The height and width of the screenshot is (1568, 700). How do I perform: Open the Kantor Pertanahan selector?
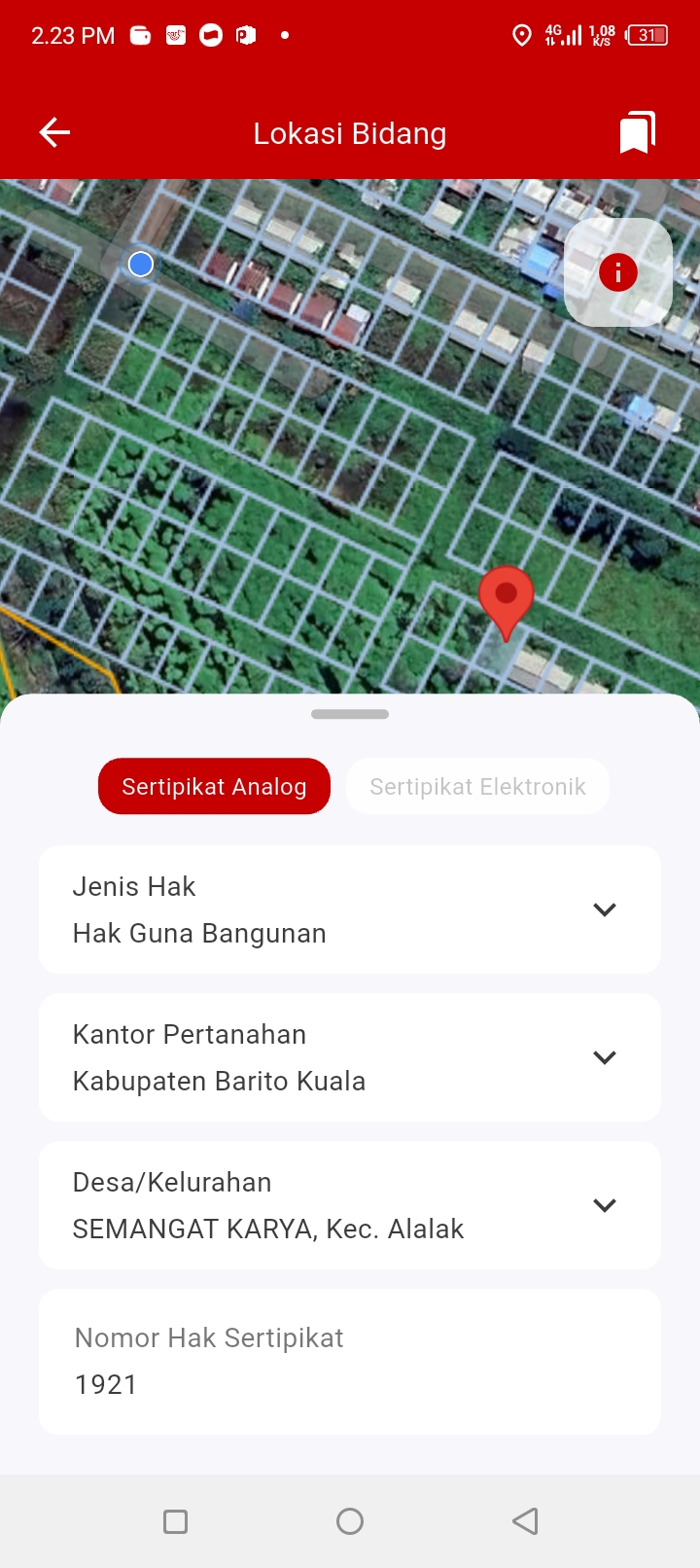(604, 1057)
